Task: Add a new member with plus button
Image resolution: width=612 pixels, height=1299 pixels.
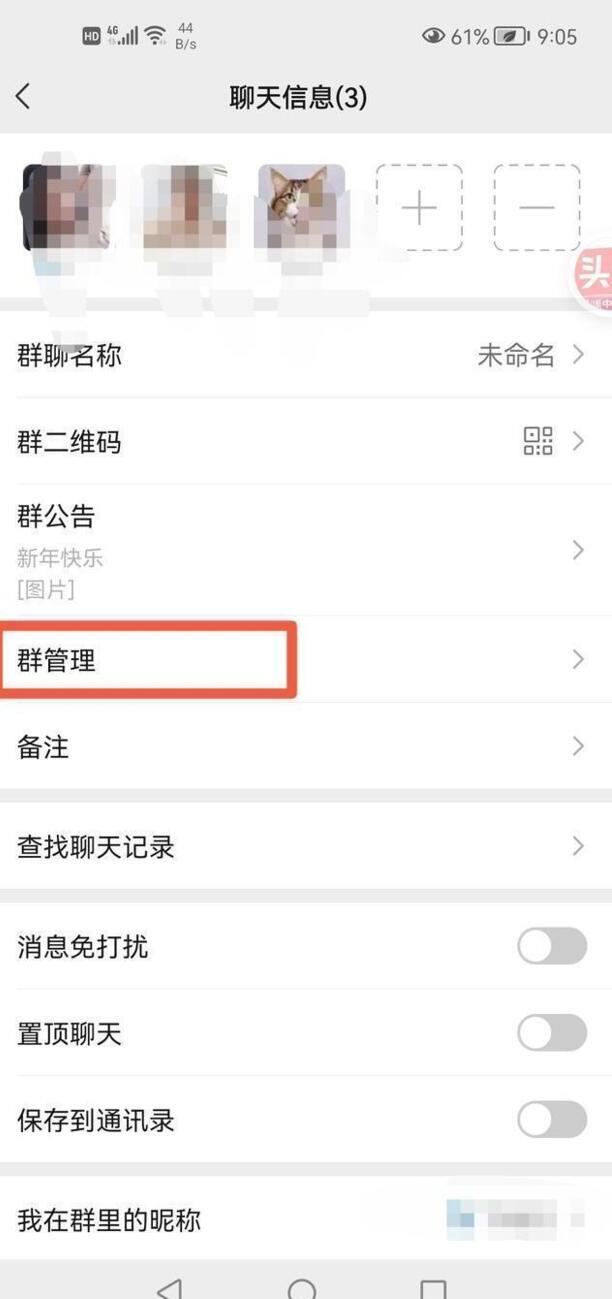Action: [419, 208]
